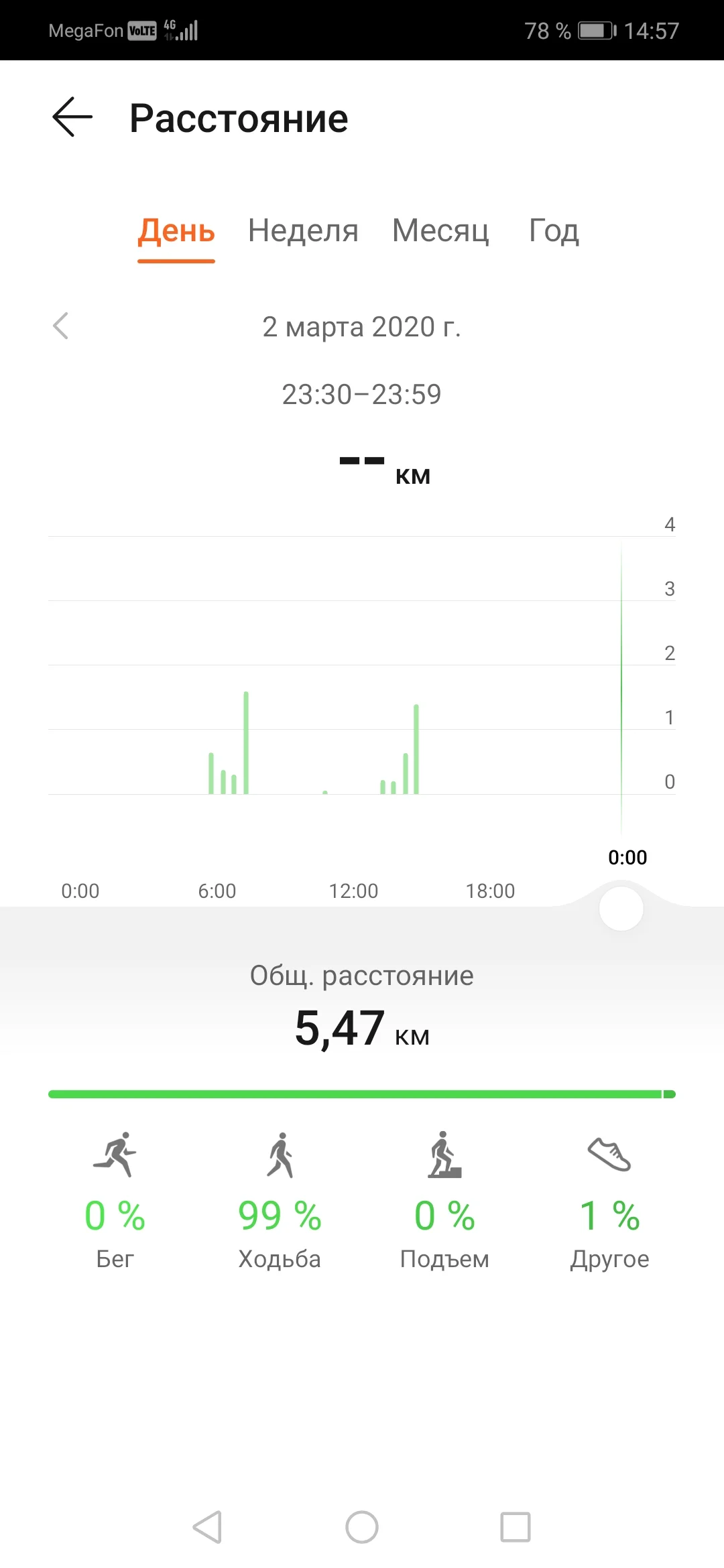This screenshot has width=724, height=1568.
Task: Open the Год tab
Action: pyautogui.click(x=554, y=231)
